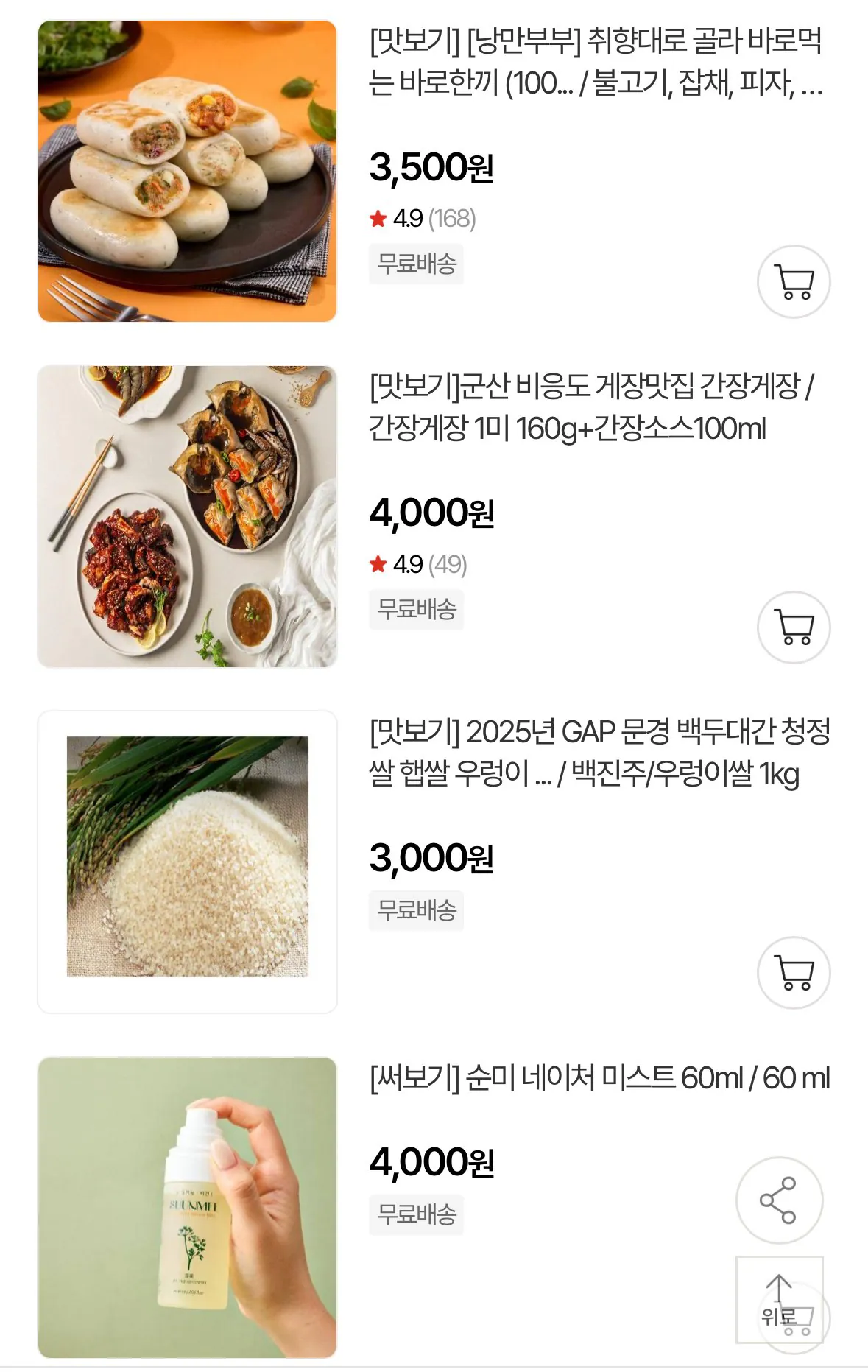Screen dimensions: 868x1372
Task: Add 낭만부부 바로한끼 to cart
Action: pos(793,282)
